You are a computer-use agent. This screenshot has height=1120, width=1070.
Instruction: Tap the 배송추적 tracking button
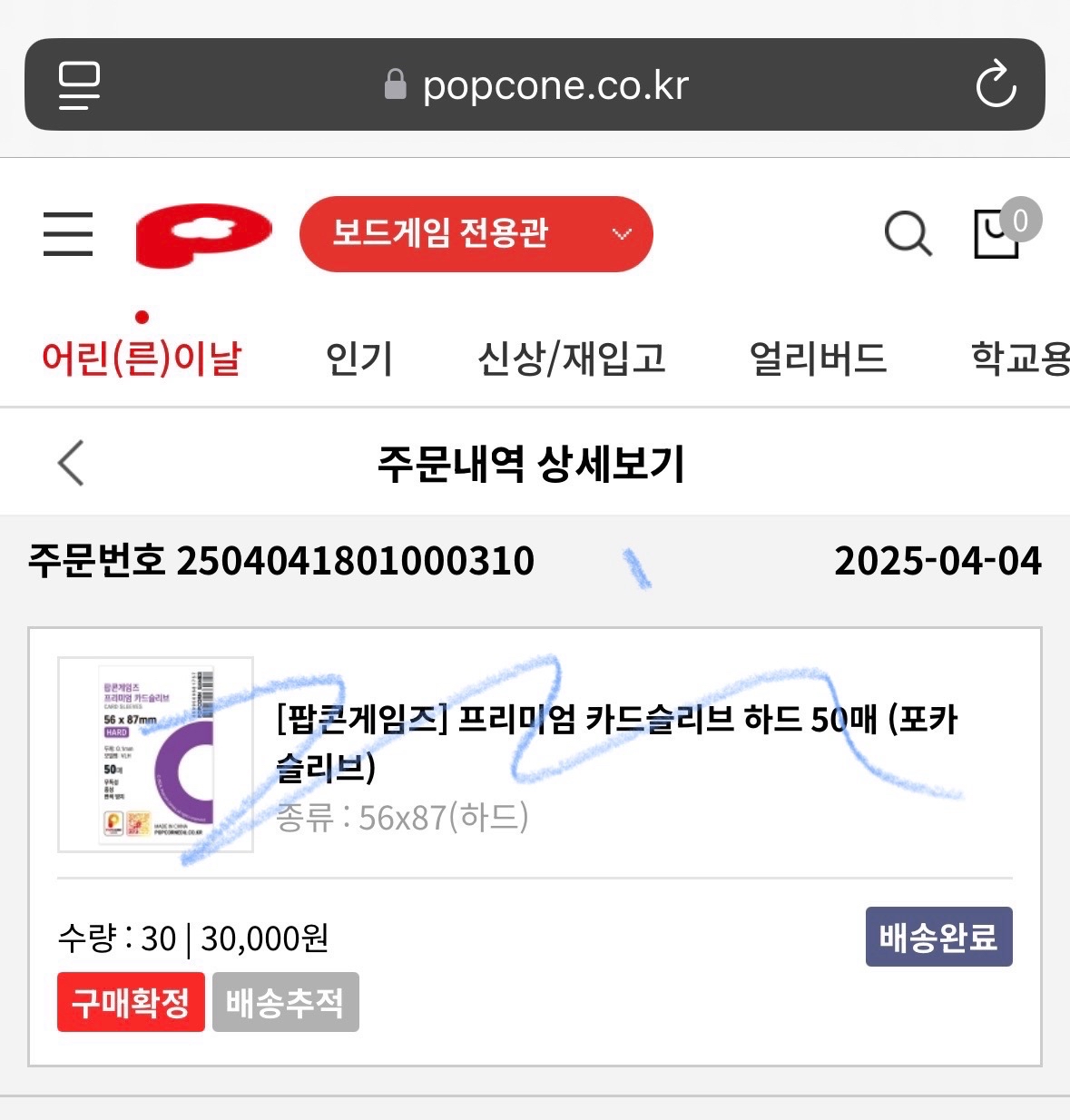285,1002
